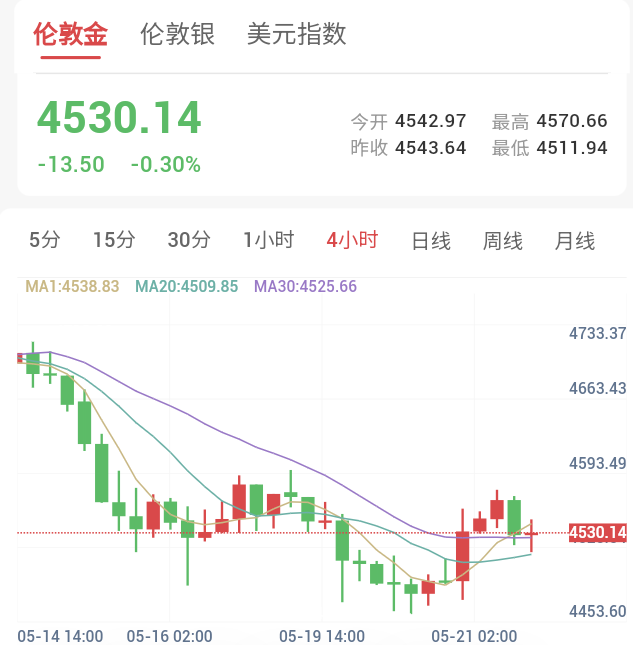The image size is (633, 645).
Task: View the 日线 daily chart
Action: pos(431,241)
